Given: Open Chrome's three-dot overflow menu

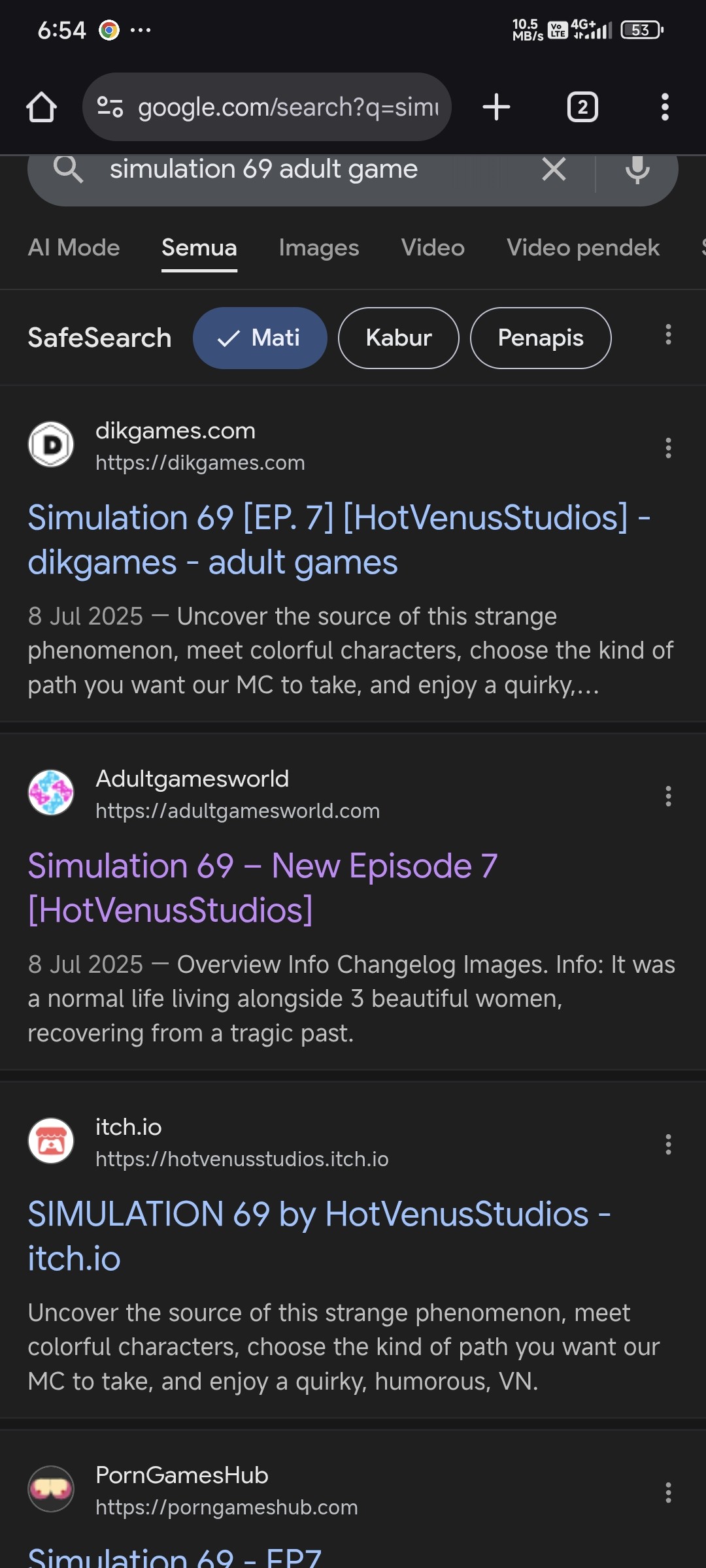Looking at the screenshot, I should 665,107.
